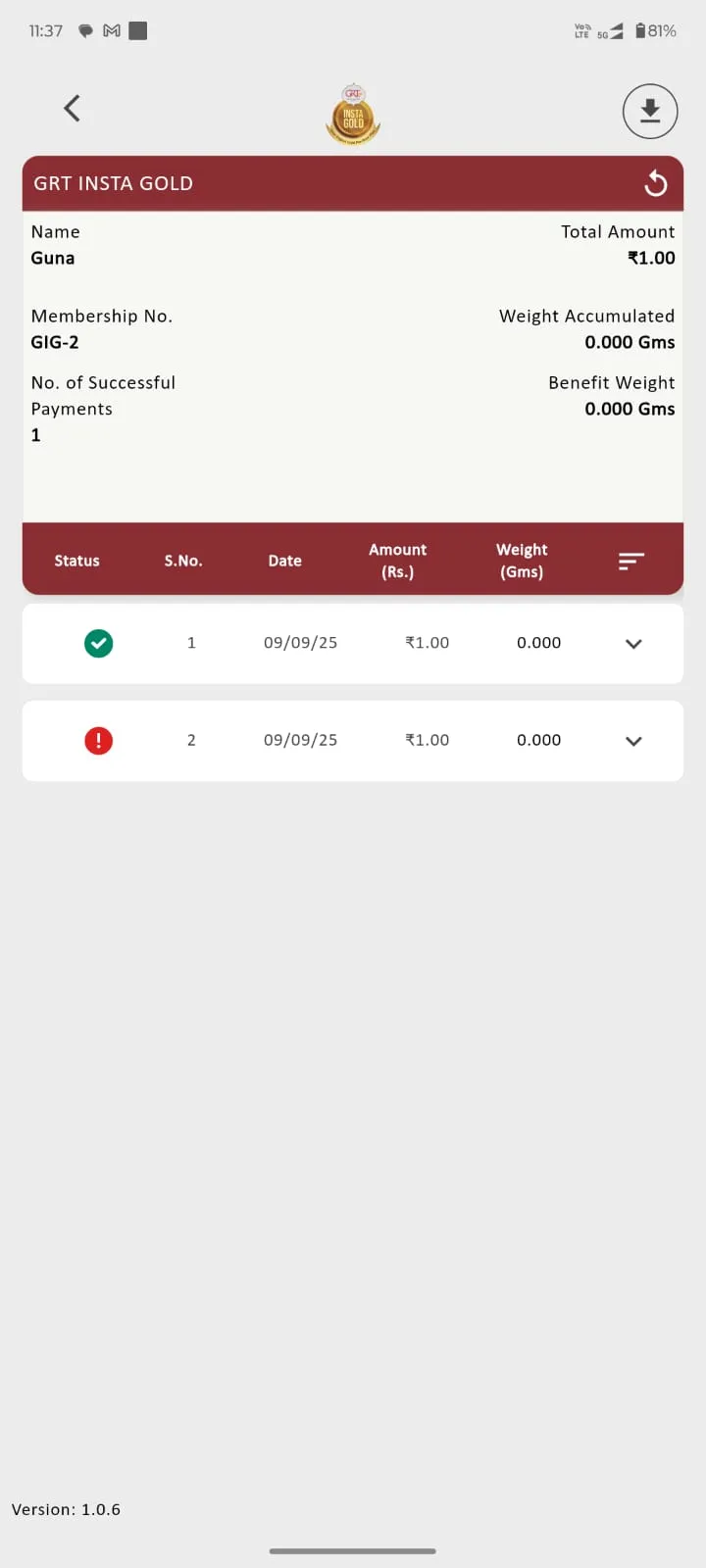Open the Gmail notification icon in the status bar
This screenshot has width=706, height=1568.
tap(111, 30)
